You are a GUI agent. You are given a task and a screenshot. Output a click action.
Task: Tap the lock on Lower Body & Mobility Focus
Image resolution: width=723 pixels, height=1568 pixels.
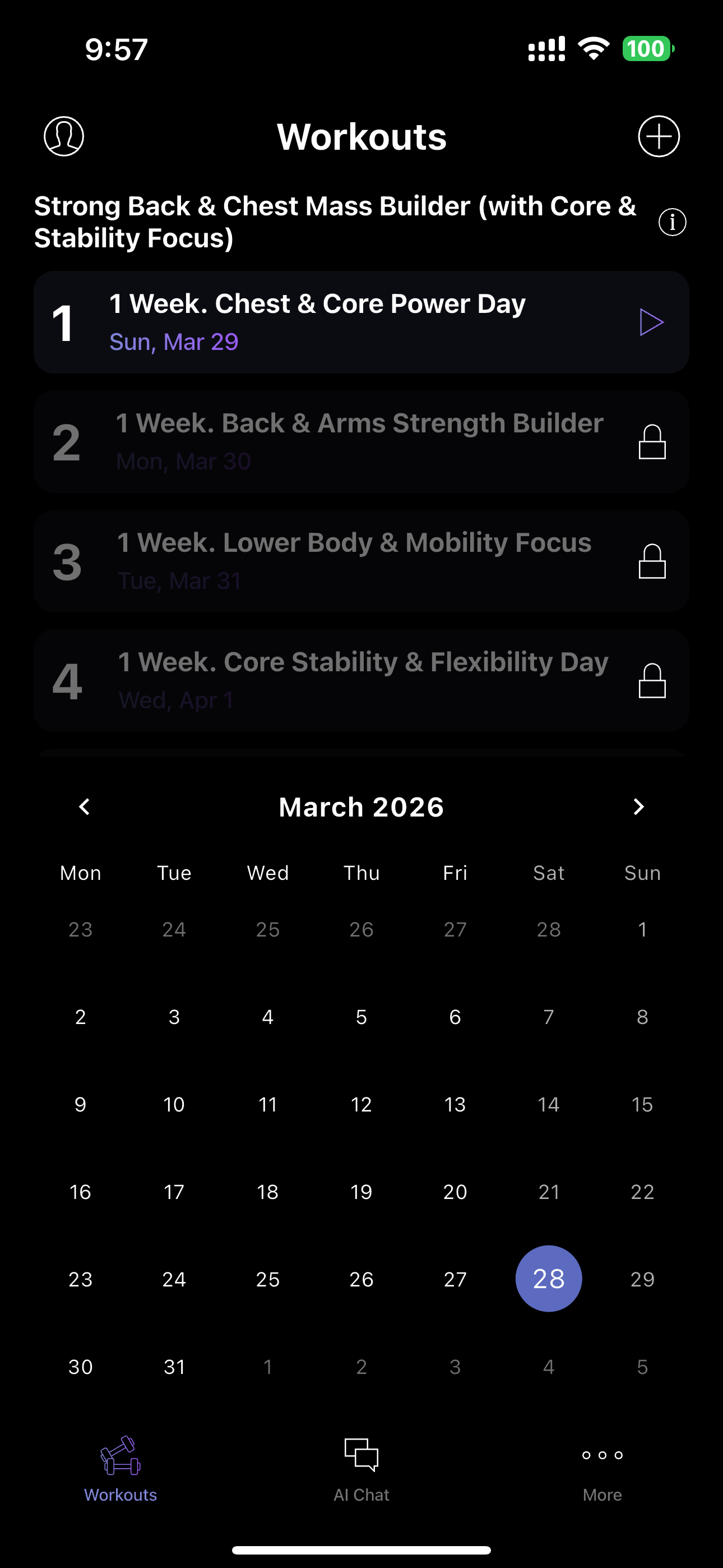pyautogui.click(x=652, y=560)
